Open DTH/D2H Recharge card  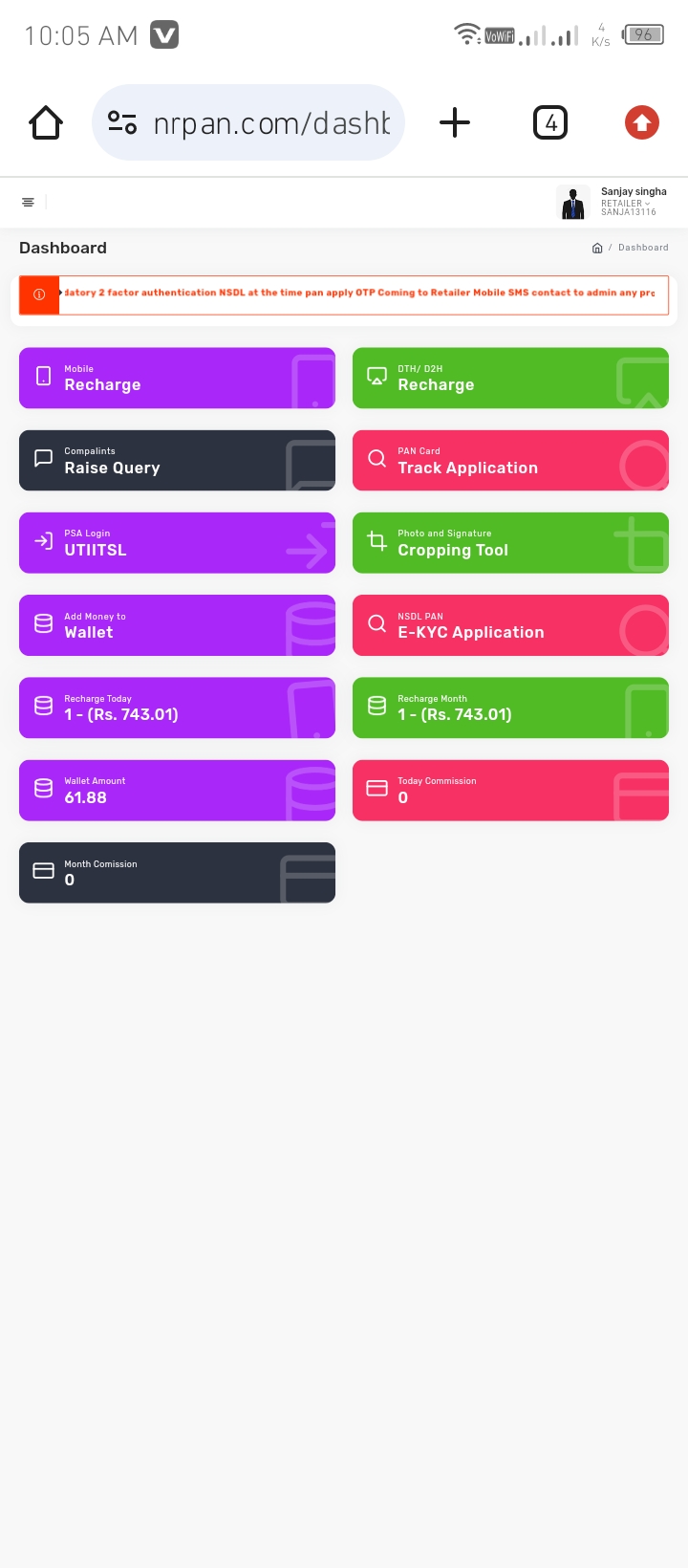pyautogui.click(x=510, y=378)
